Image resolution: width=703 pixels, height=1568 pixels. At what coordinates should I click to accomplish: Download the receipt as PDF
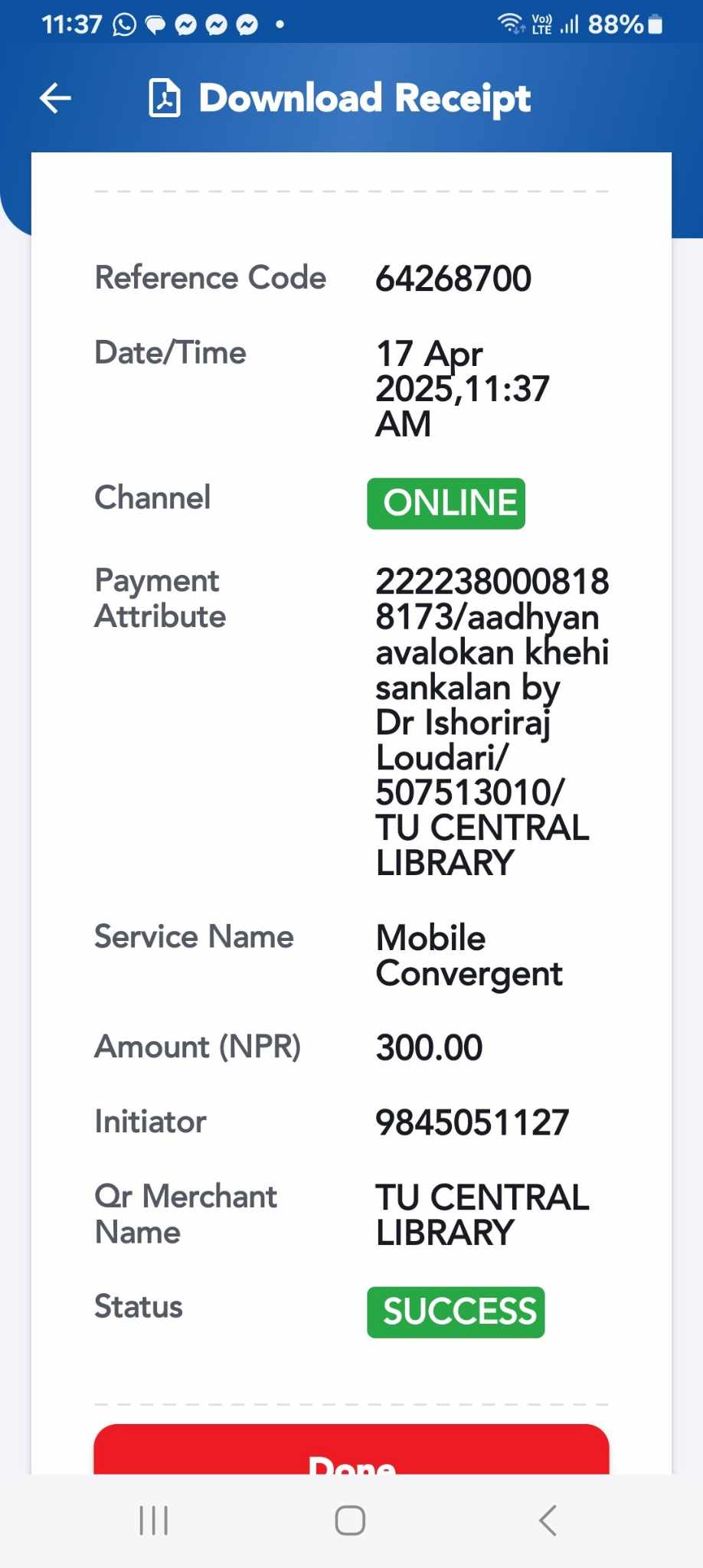coord(339,98)
